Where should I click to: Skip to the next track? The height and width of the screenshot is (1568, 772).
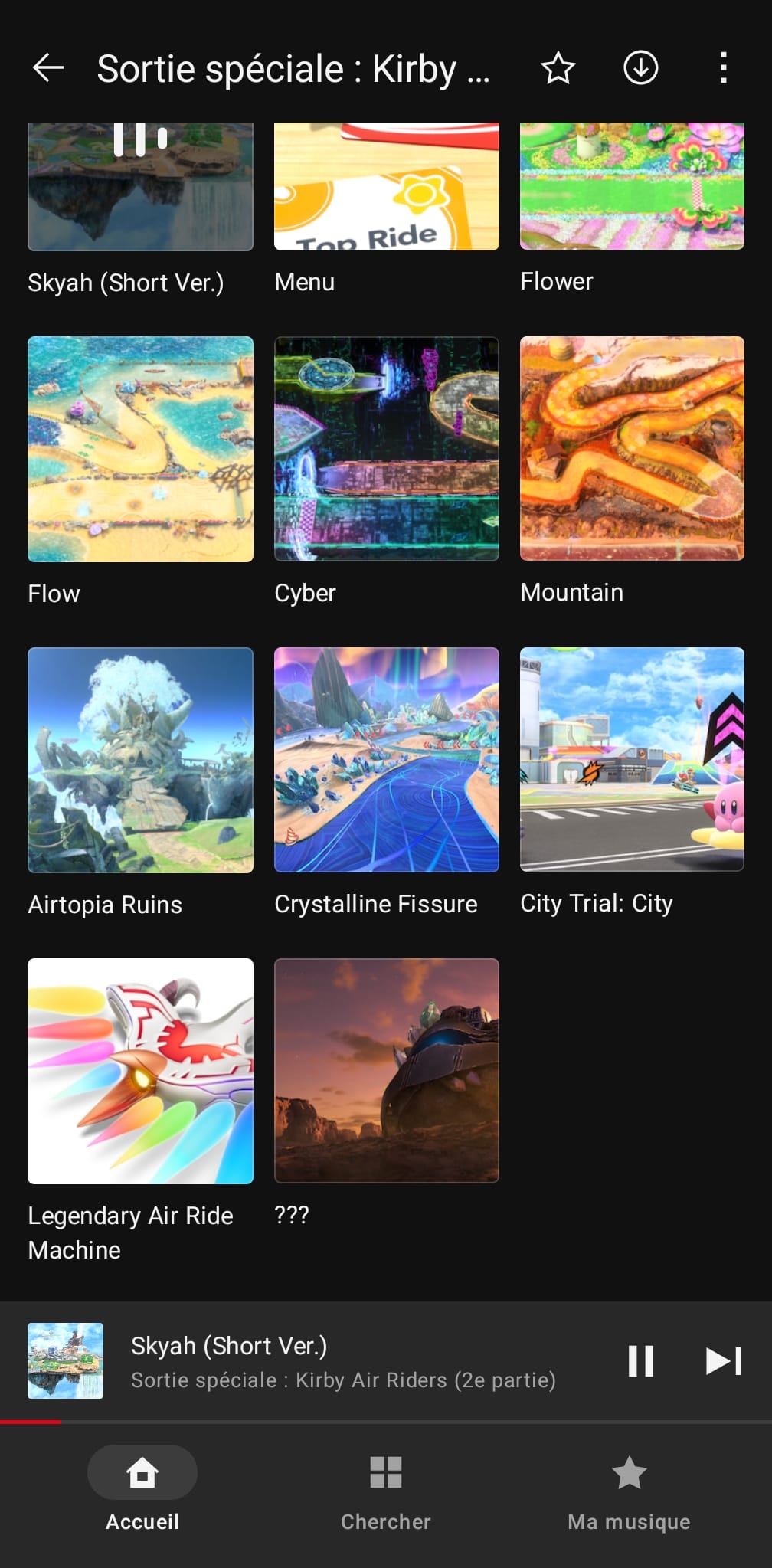pos(723,1361)
